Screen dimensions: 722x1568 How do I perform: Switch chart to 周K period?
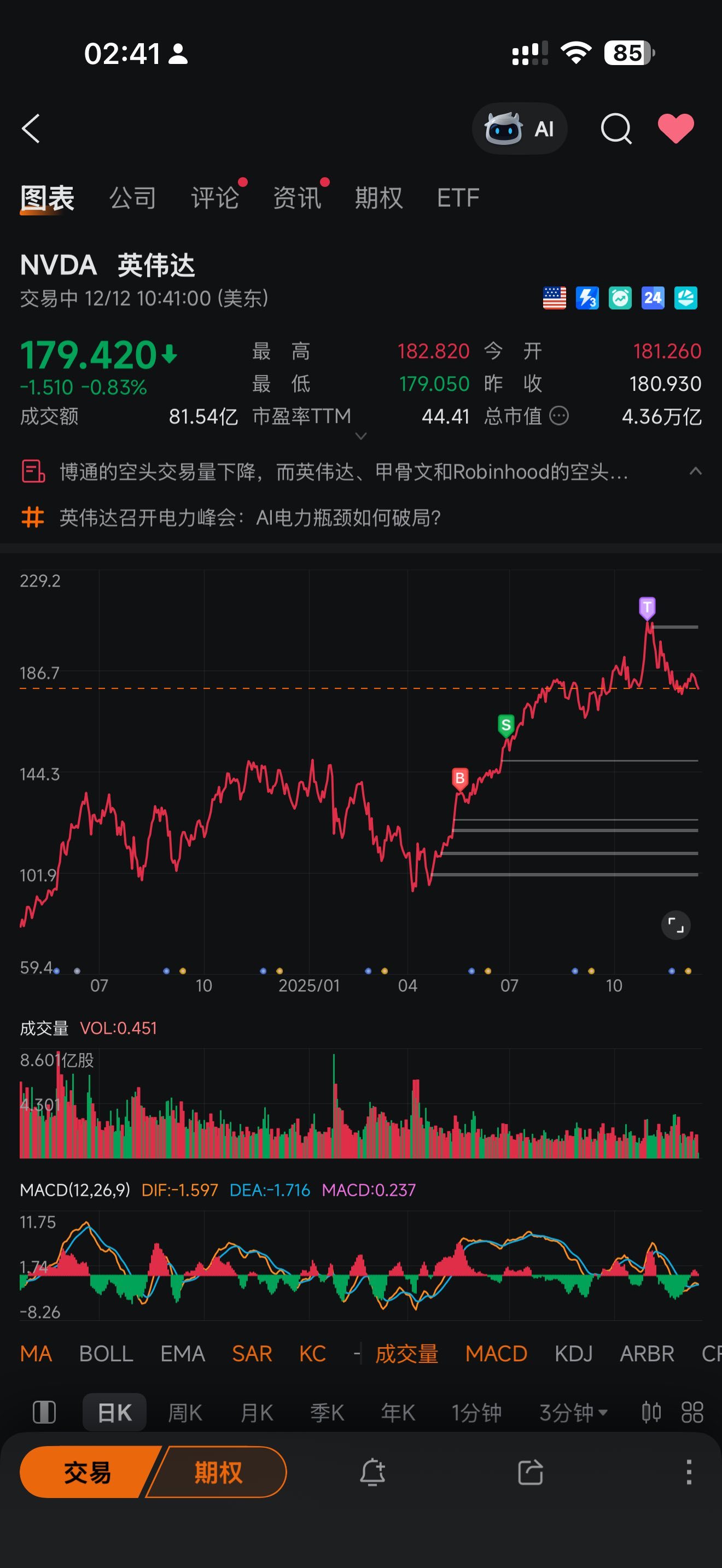(185, 1412)
